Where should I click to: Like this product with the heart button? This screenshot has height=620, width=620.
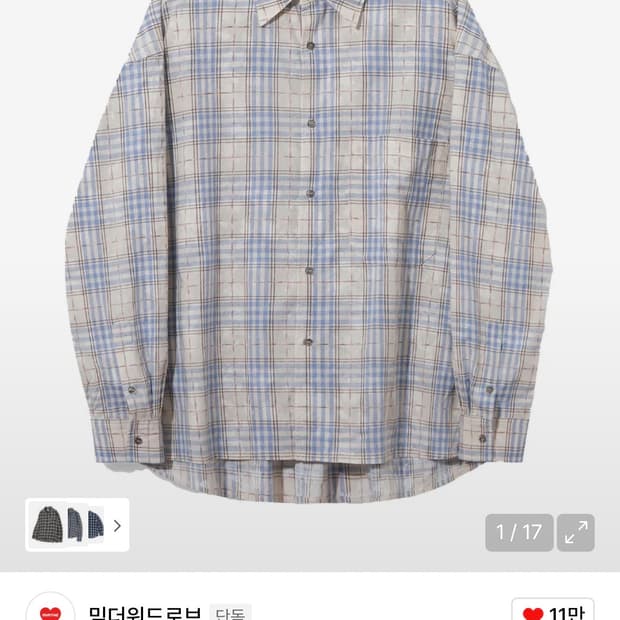pos(552,611)
